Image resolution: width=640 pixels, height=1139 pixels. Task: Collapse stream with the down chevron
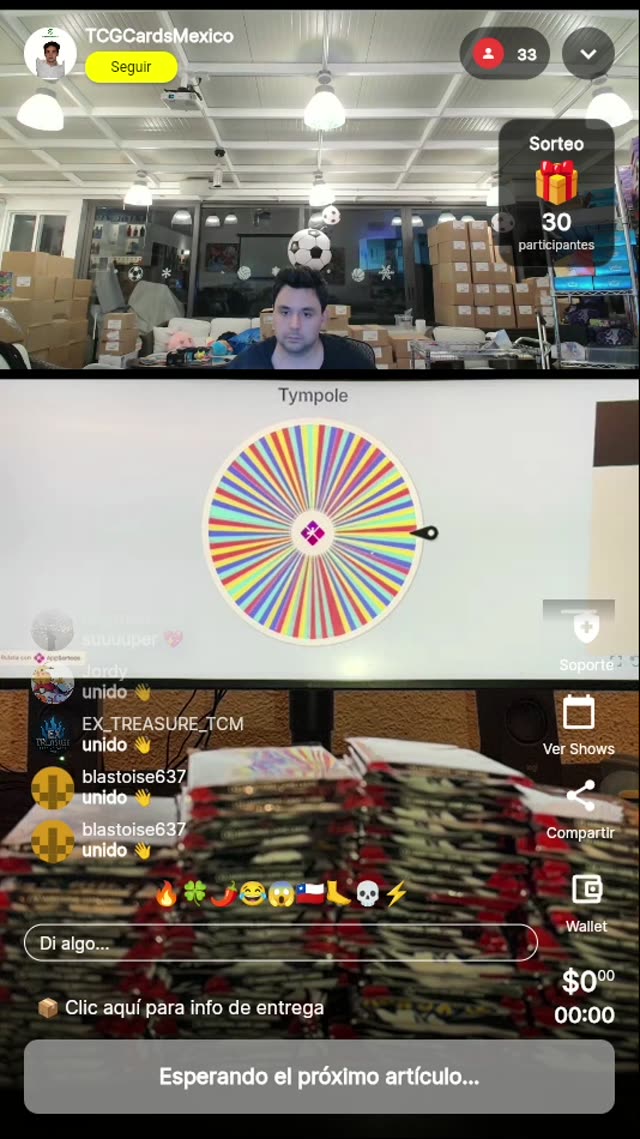pyautogui.click(x=588, y=54)
